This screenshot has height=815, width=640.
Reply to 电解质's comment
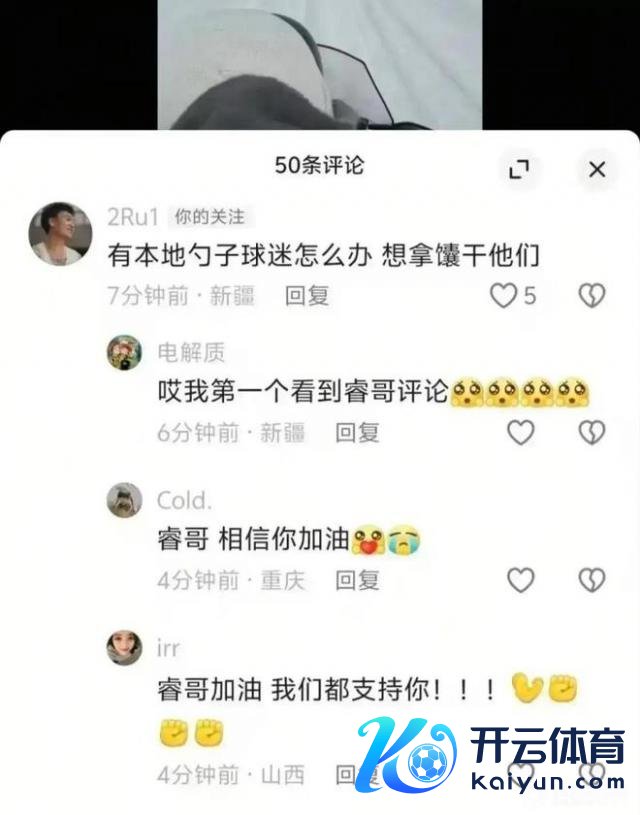coord(357,432)
